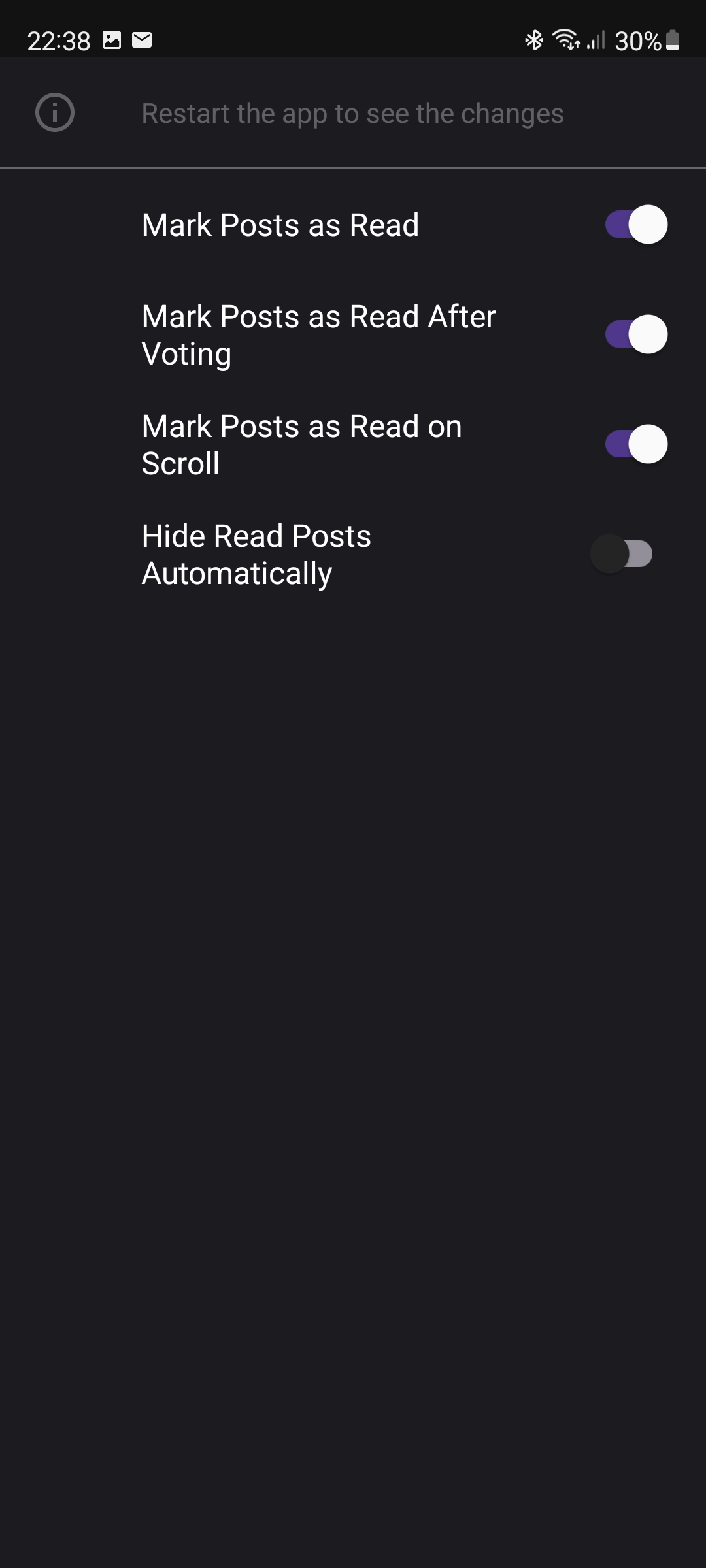The image size is (706, 1568).
Task: Tap the clock showing 22:38
Action: coord(58,41)
